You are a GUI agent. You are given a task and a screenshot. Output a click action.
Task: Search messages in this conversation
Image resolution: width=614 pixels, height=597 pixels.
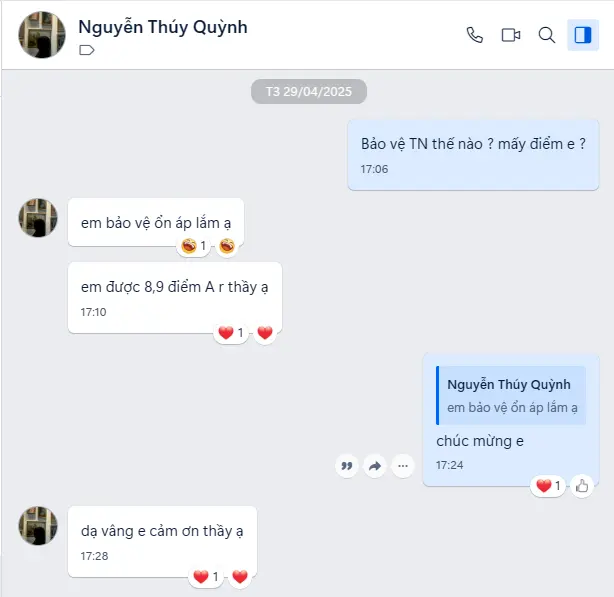pyautogui.click(x=547, y=35)
